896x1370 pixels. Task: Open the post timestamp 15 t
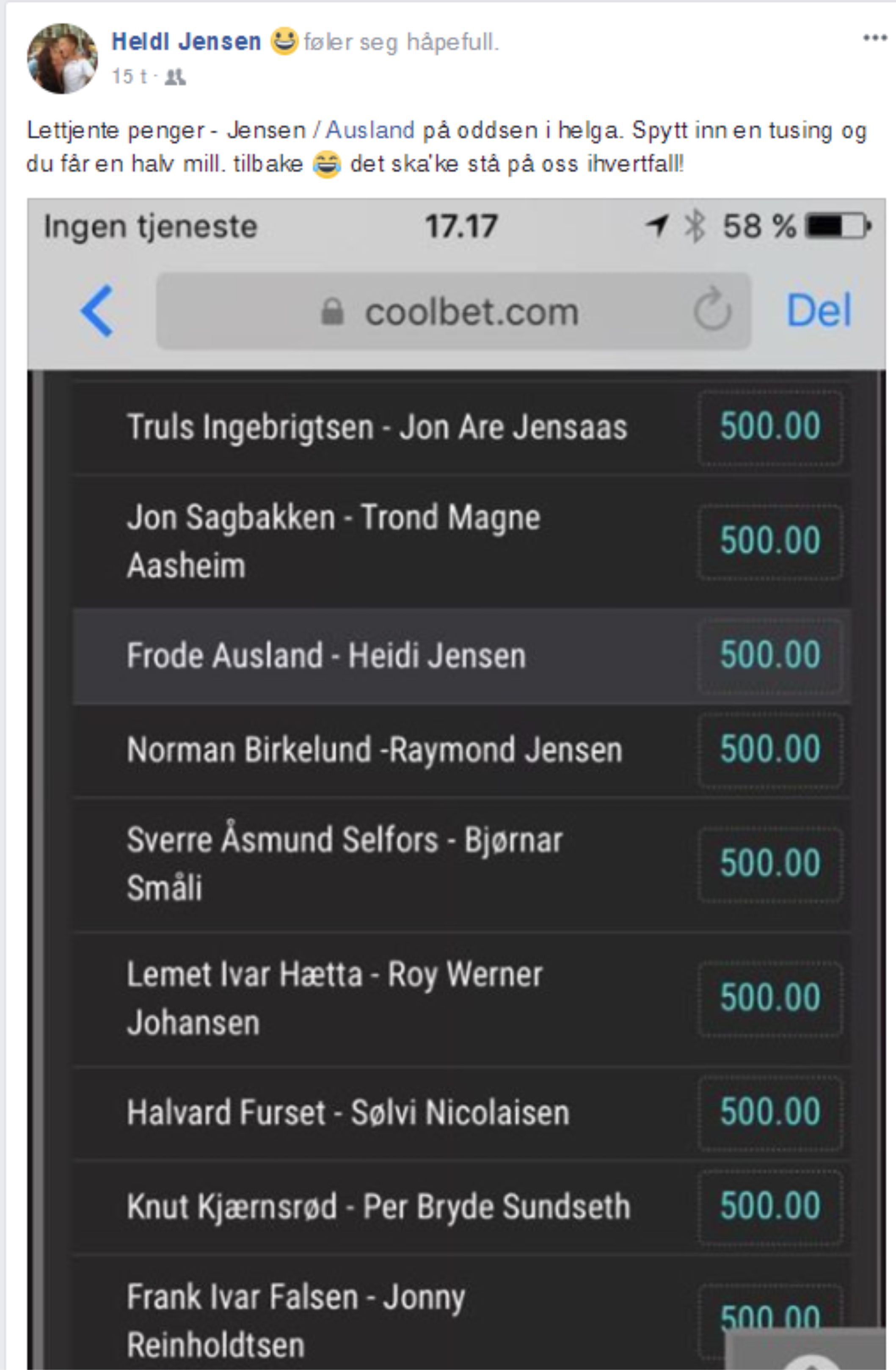point(130,77)
